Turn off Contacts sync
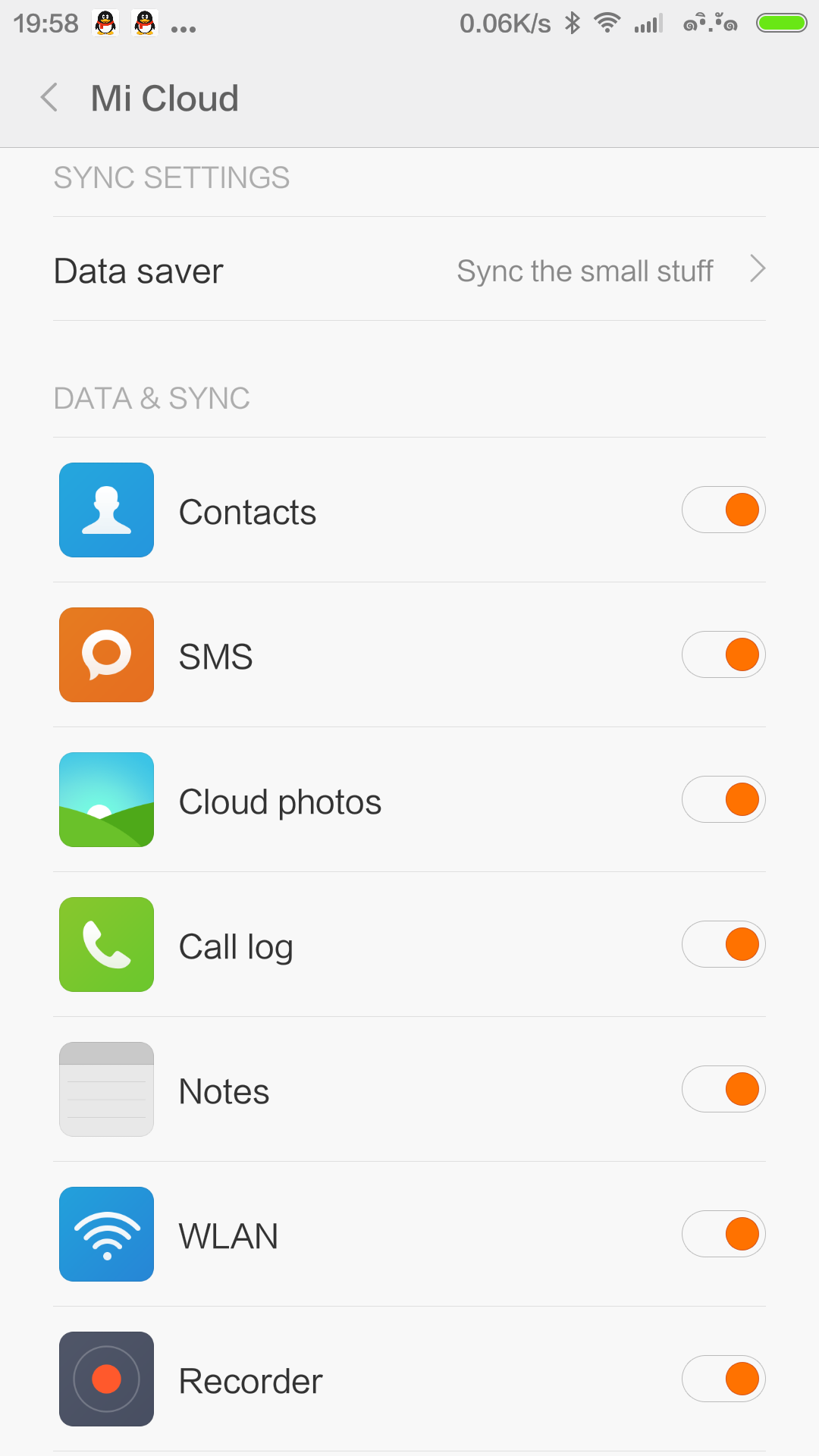Screen dimensions: 819x1456 pos(723,510)
